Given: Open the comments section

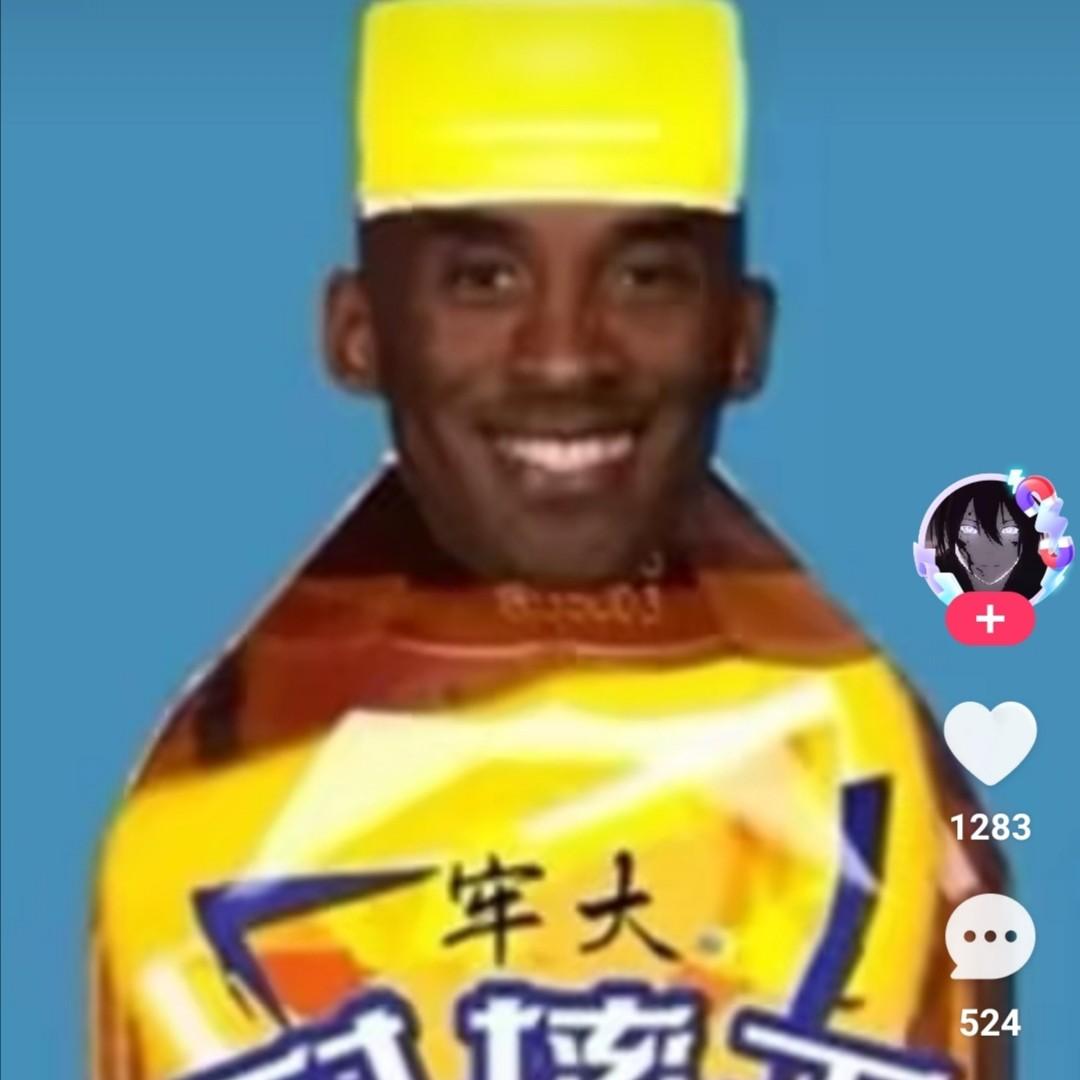Looking at the screenshot, I should [990, 937].
